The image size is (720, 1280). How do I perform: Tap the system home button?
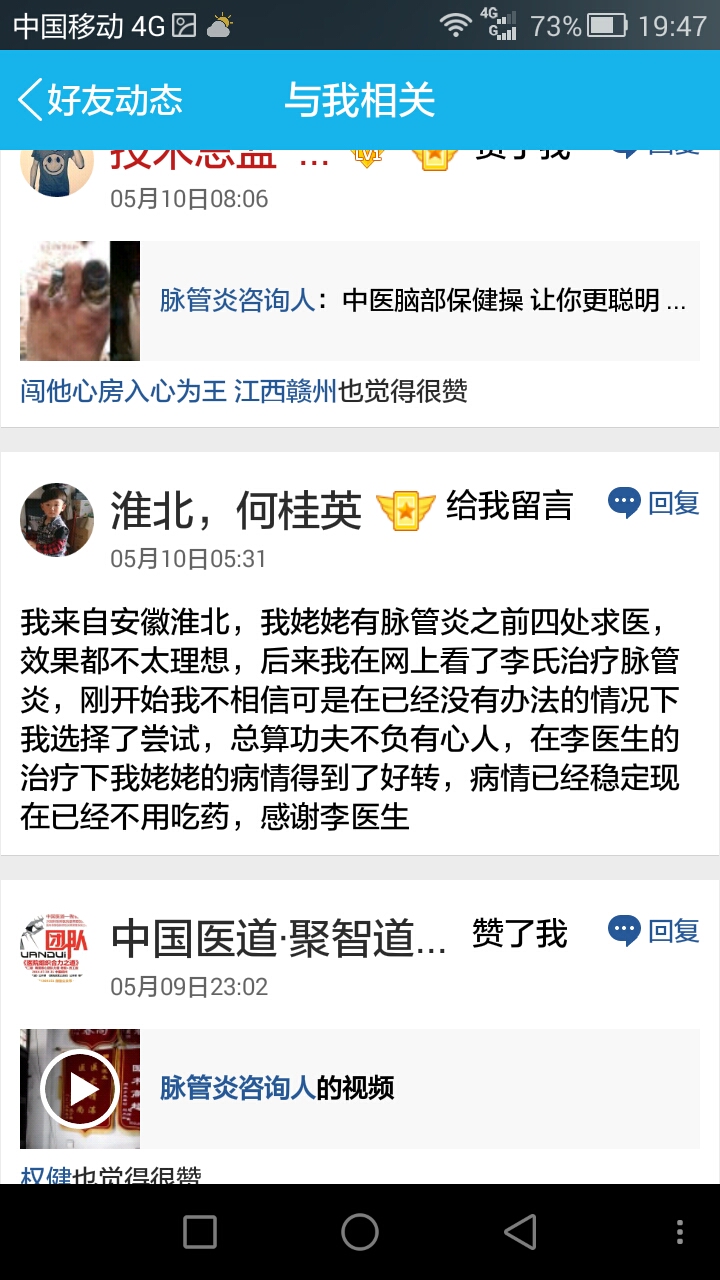[x=360, y=1232]
